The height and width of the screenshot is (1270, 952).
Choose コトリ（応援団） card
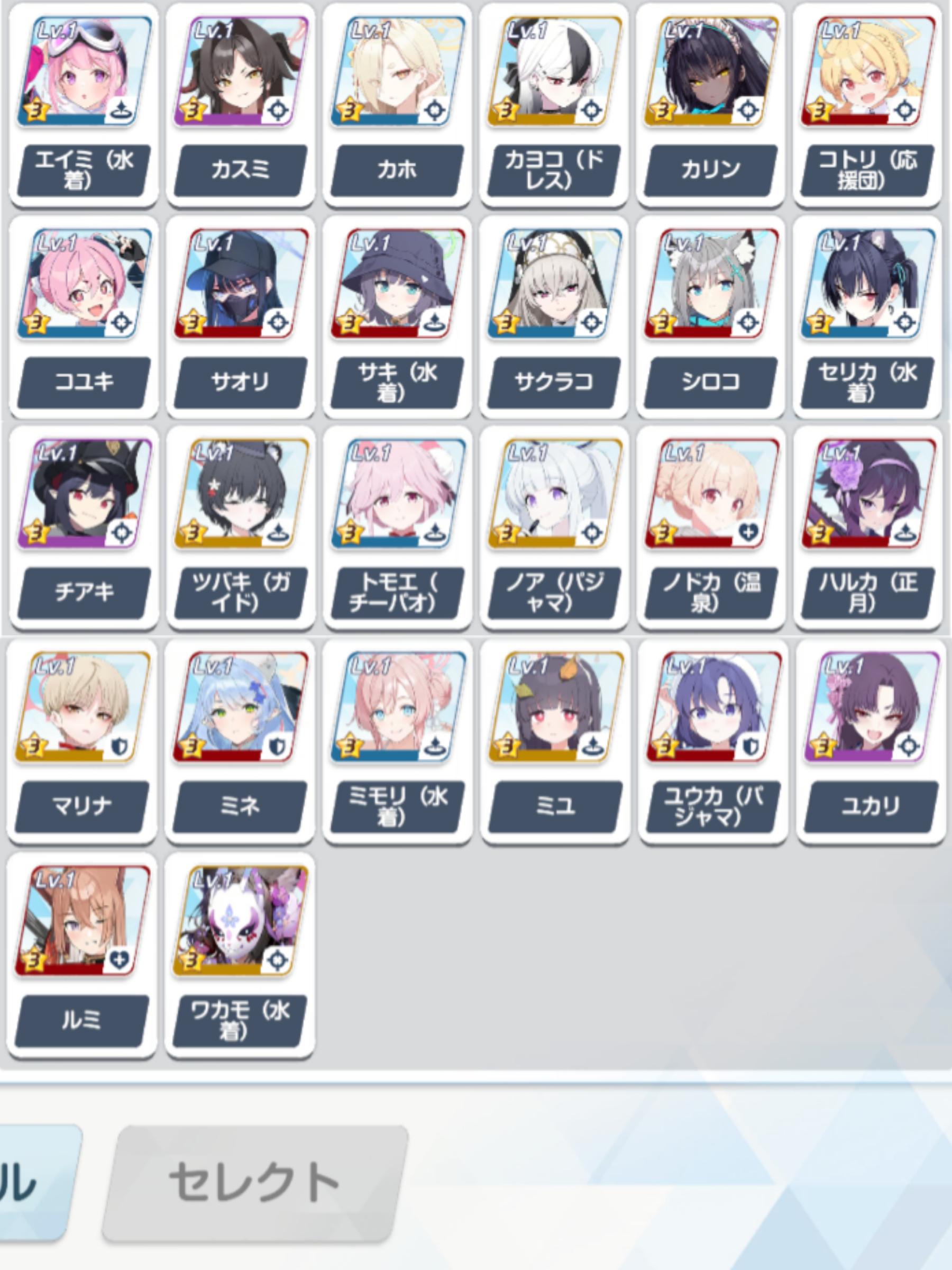click(867, 104)
